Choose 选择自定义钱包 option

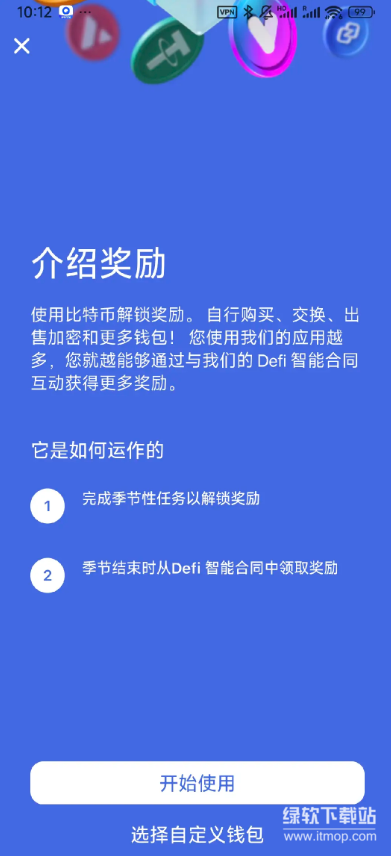pos(197,834)
